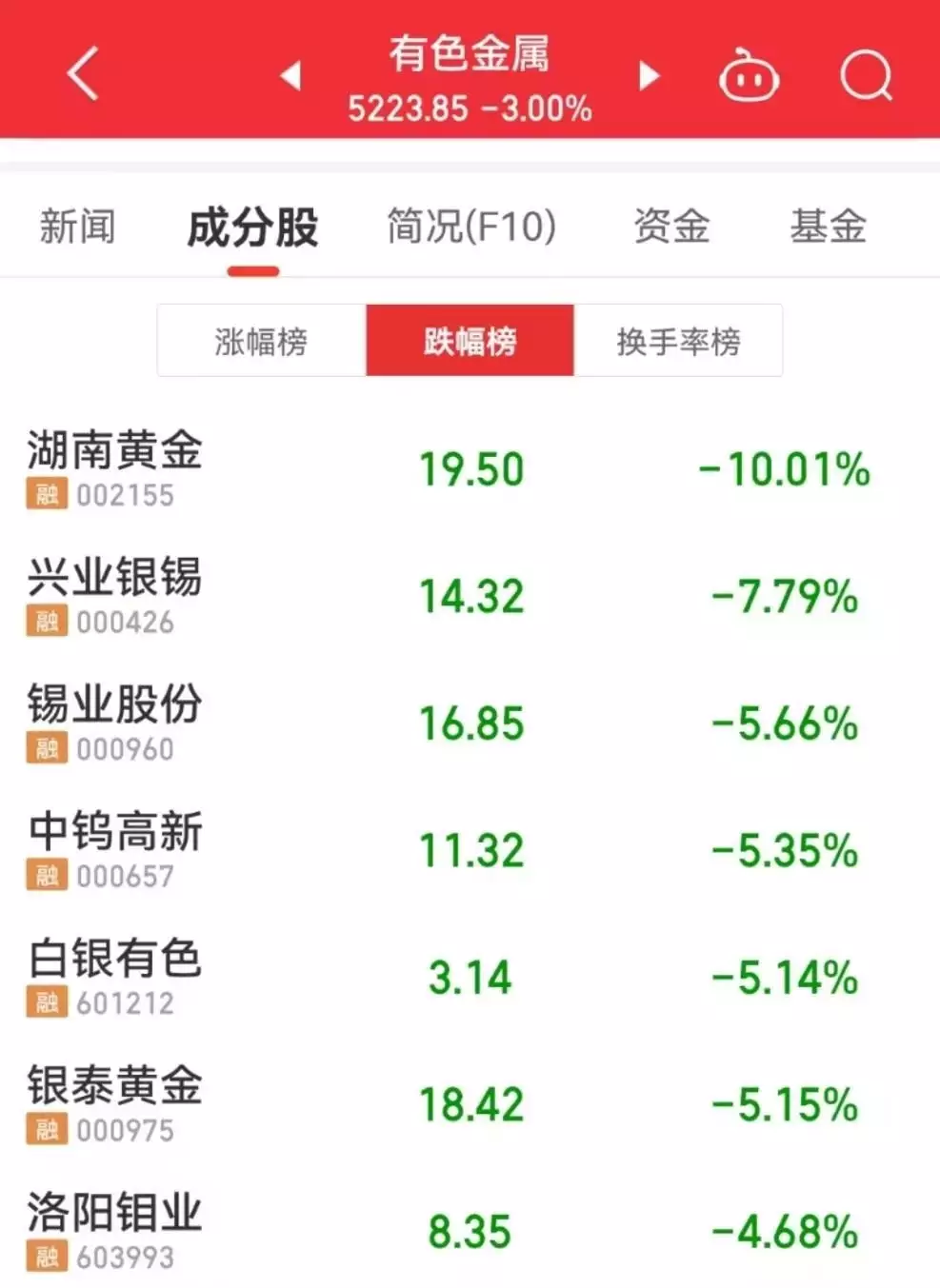Open the search magnifier

point(865,76)
